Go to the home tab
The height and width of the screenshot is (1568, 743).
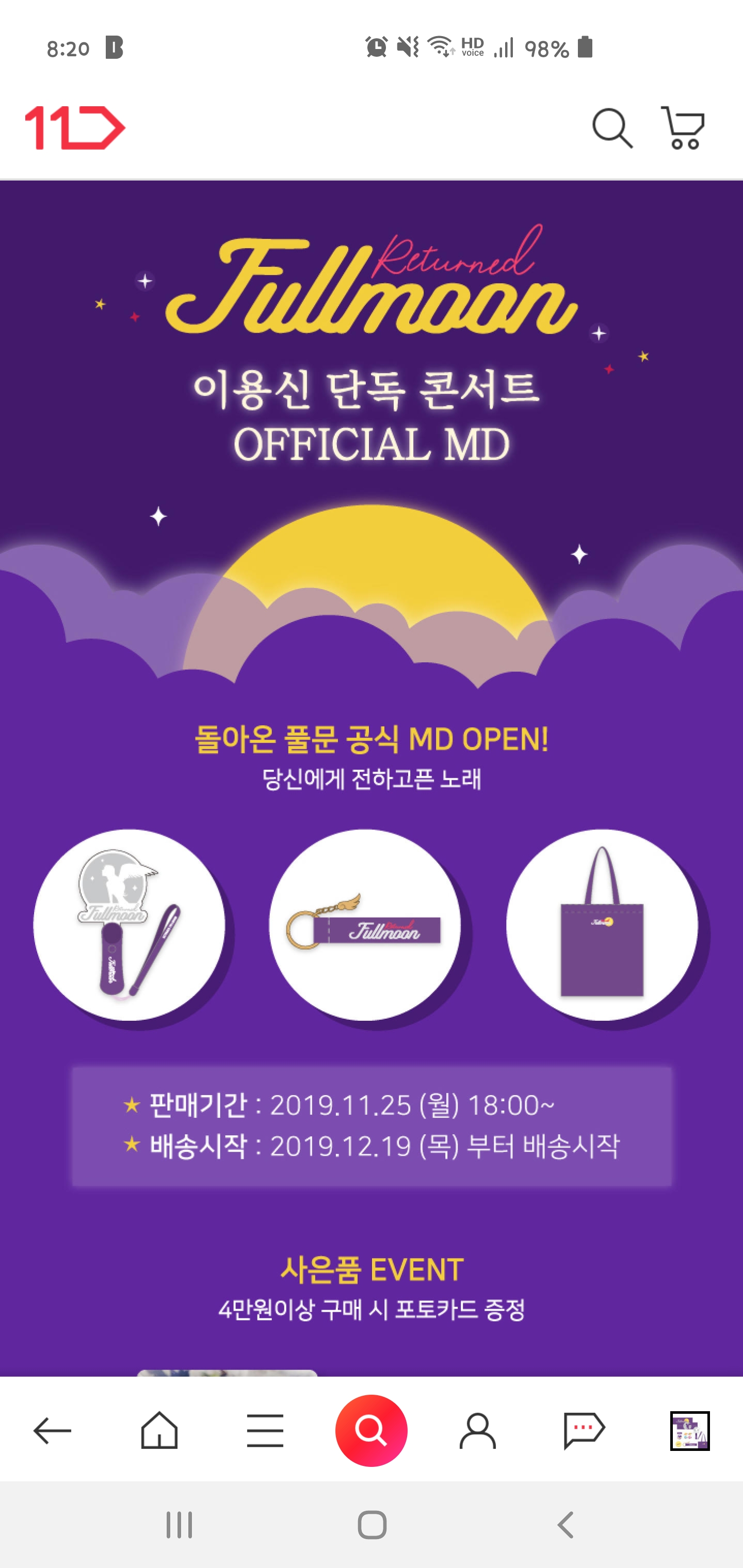(159, 1430)
